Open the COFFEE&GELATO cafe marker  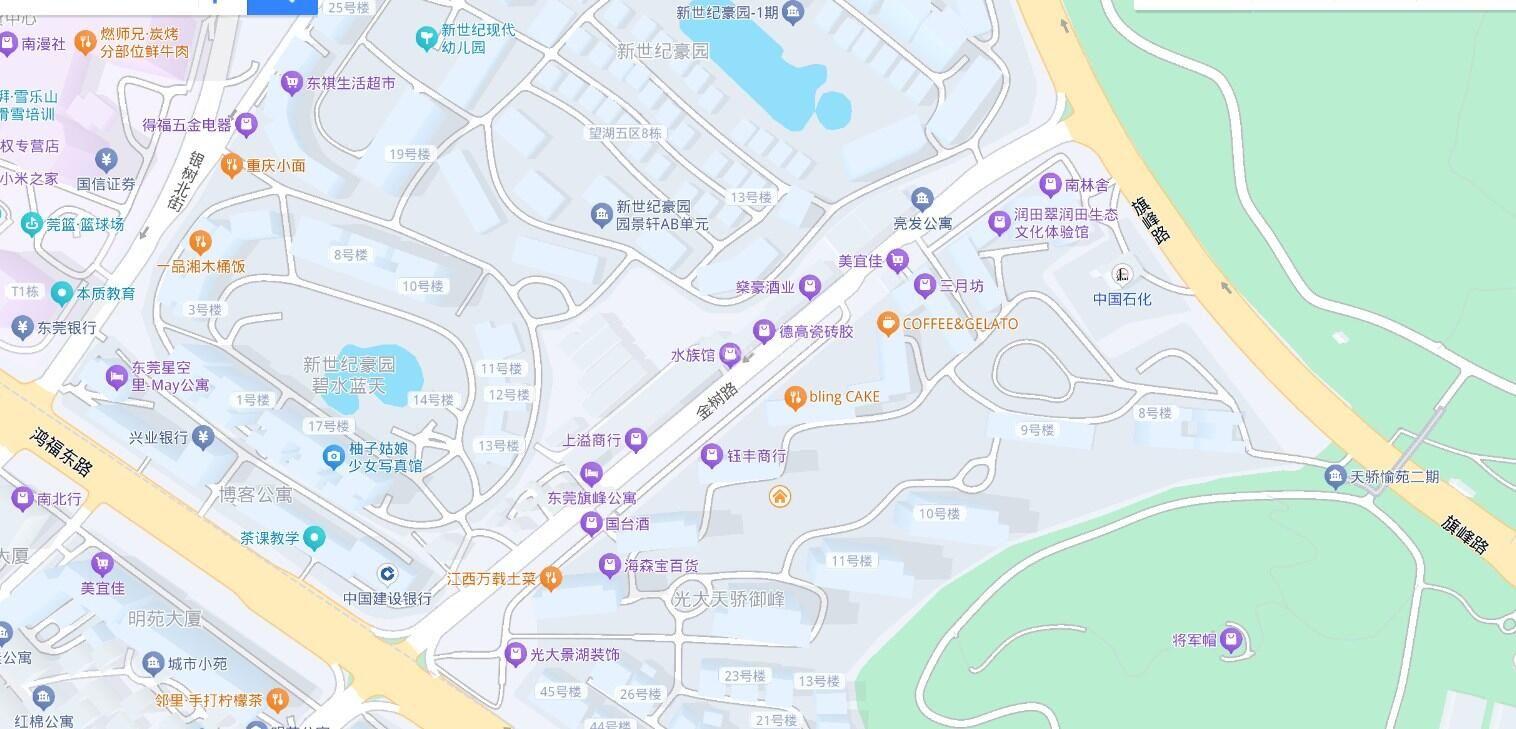[x=887, y=324]
